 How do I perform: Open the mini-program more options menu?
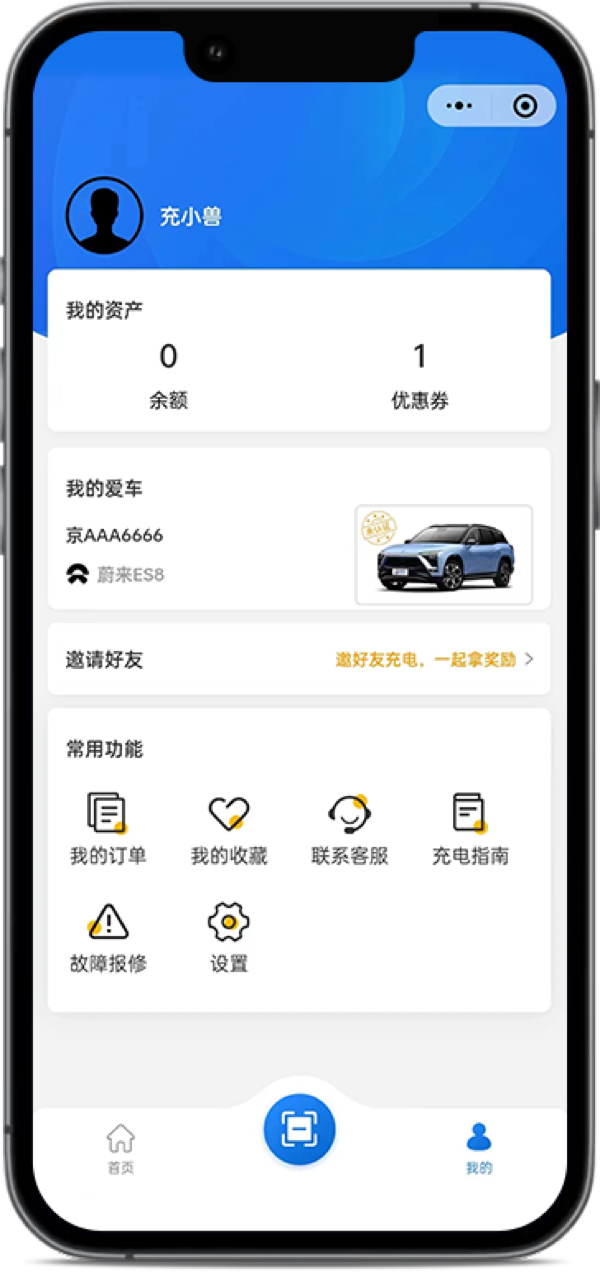[x=459, y=106]
